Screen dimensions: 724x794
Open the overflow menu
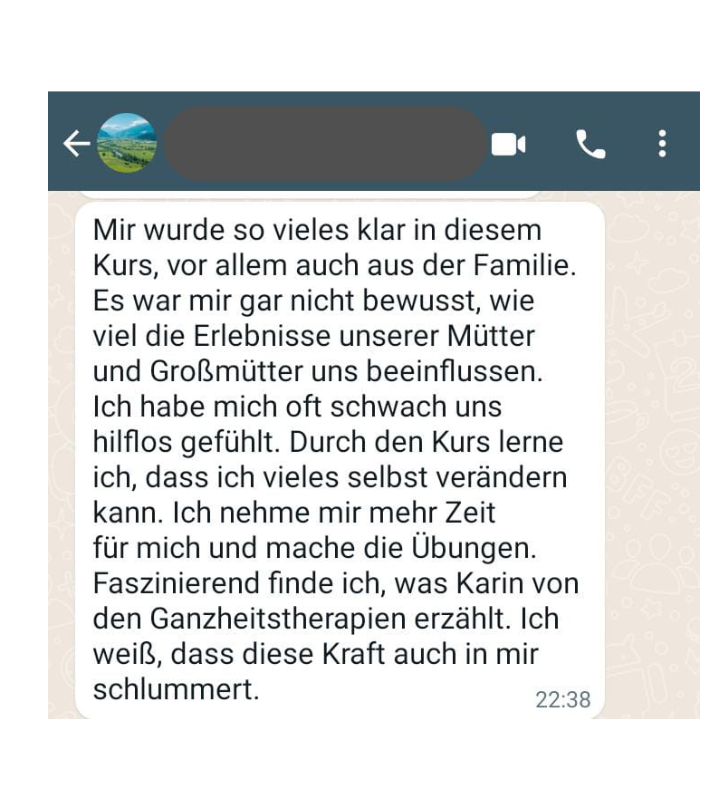662,145
